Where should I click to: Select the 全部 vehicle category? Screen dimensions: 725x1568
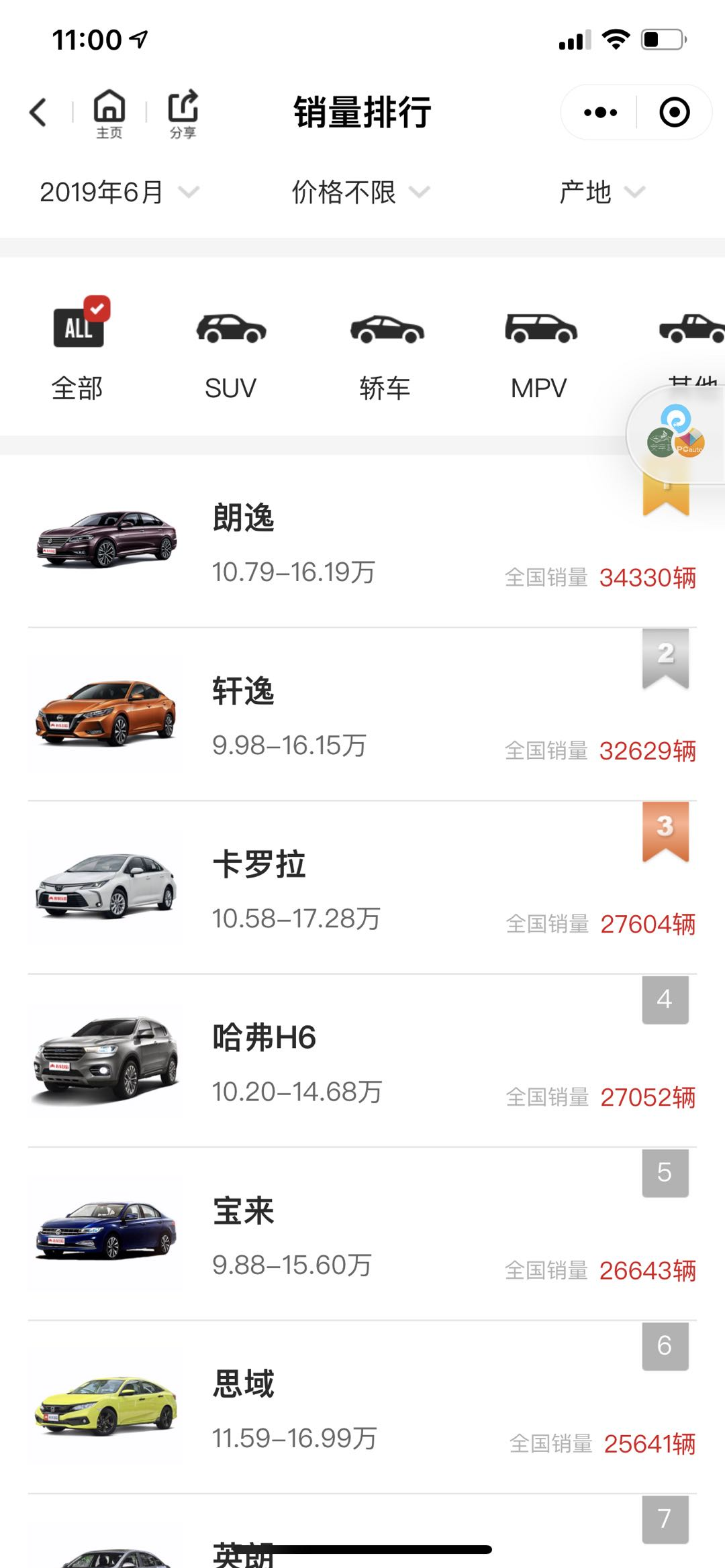(x=78, y=349)
